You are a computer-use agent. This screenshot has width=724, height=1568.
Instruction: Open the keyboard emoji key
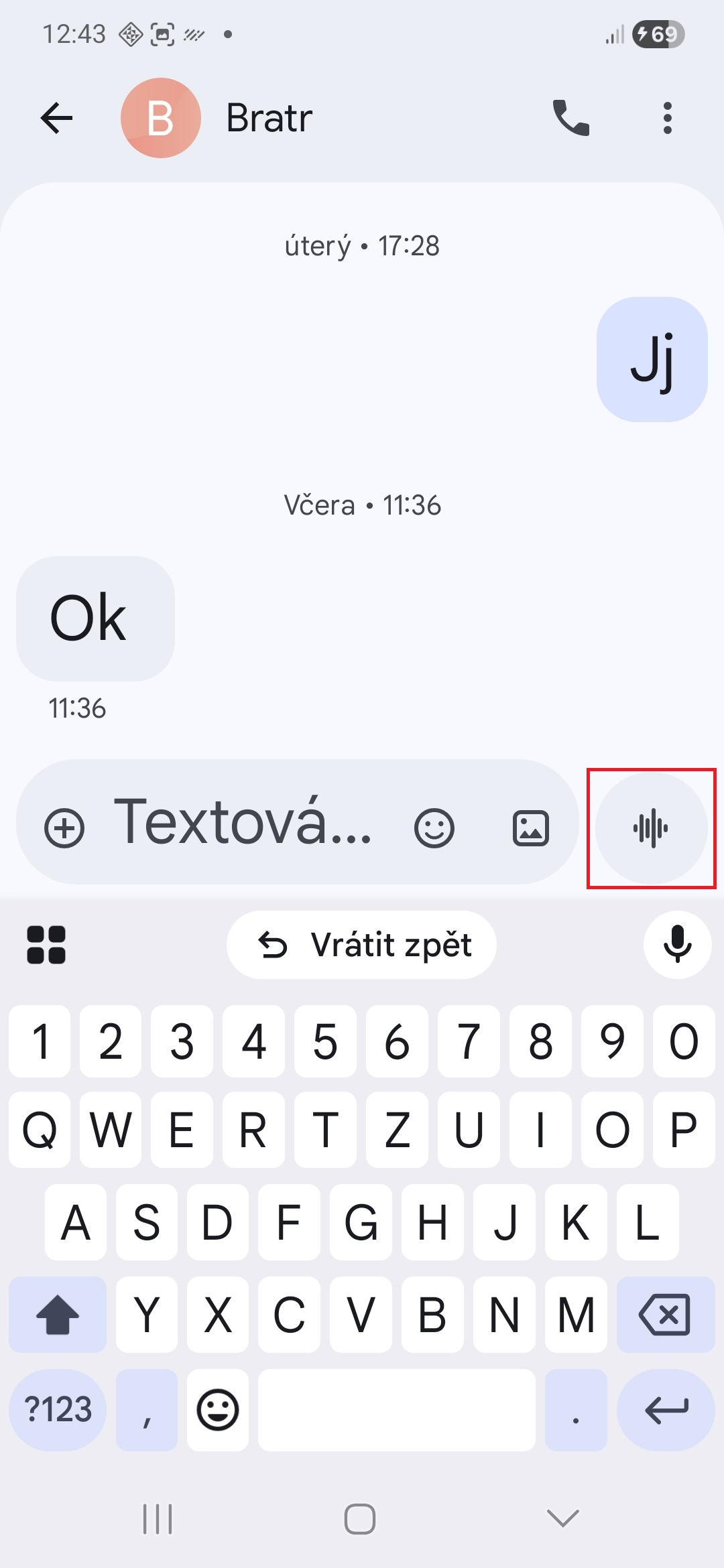(x=218, y=1409)
